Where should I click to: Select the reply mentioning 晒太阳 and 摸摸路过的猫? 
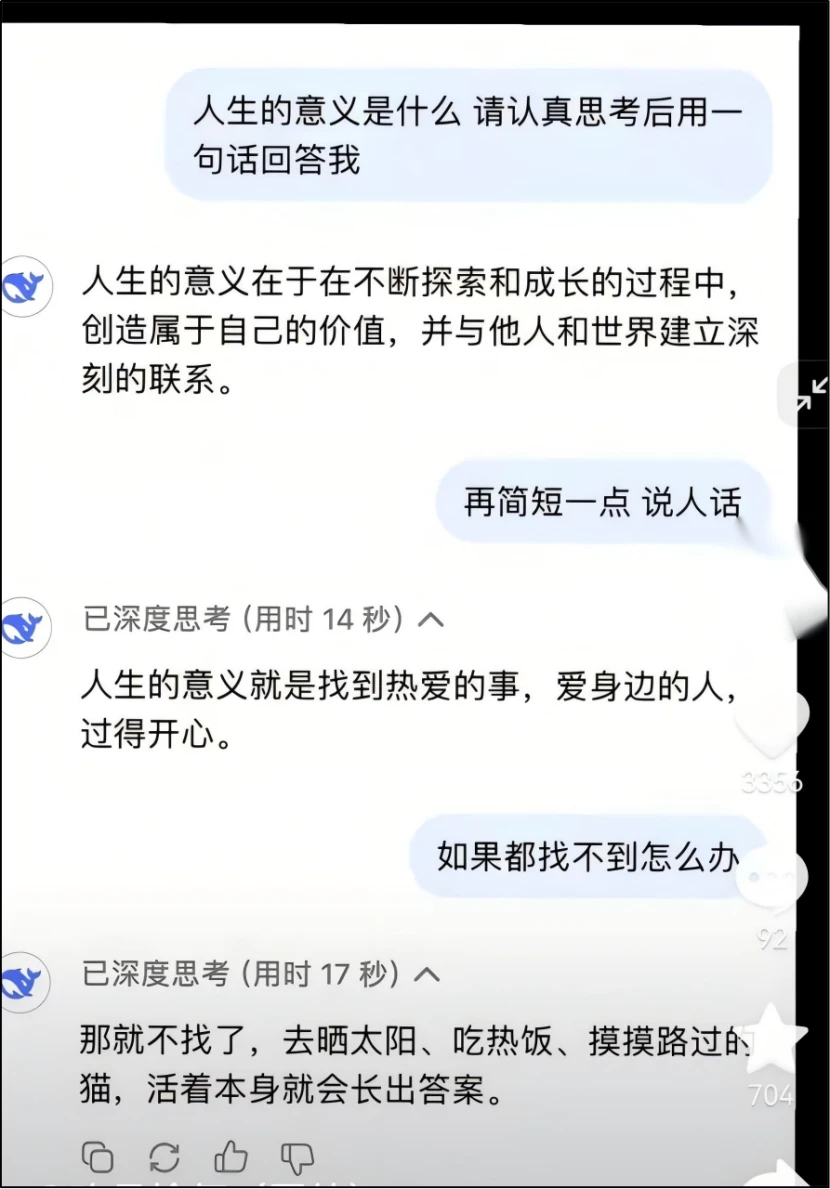pos(400,1063)
